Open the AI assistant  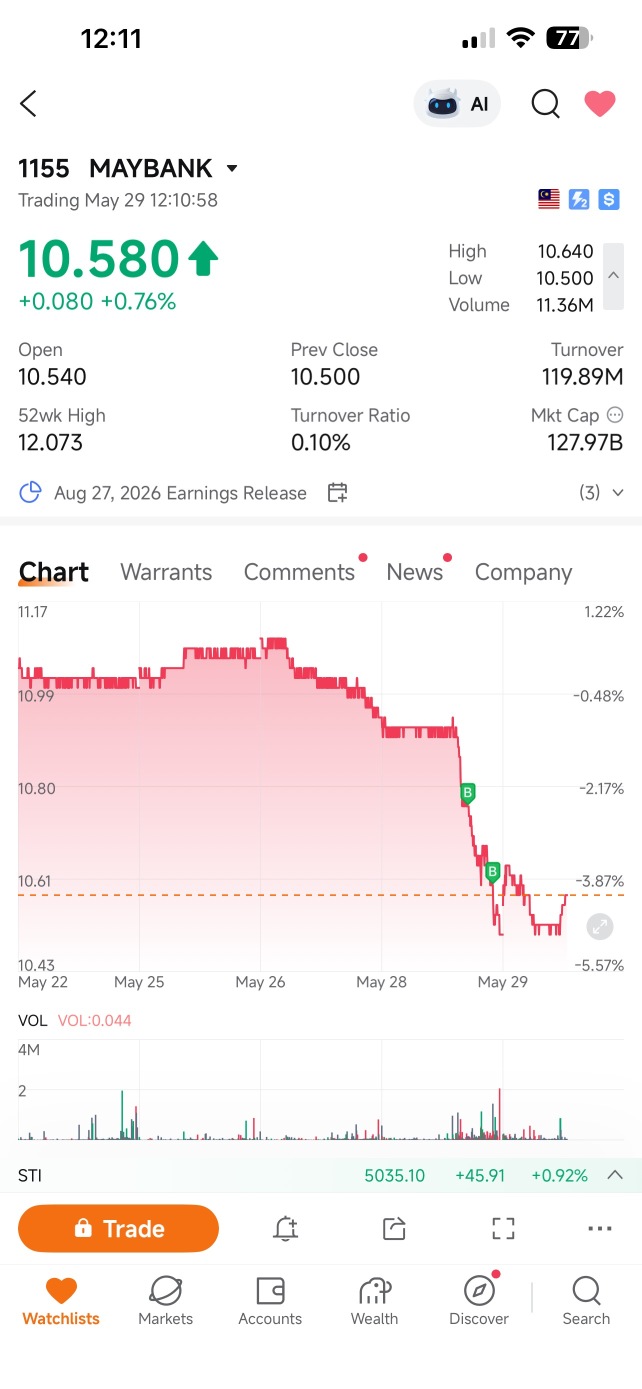point(458,104)
